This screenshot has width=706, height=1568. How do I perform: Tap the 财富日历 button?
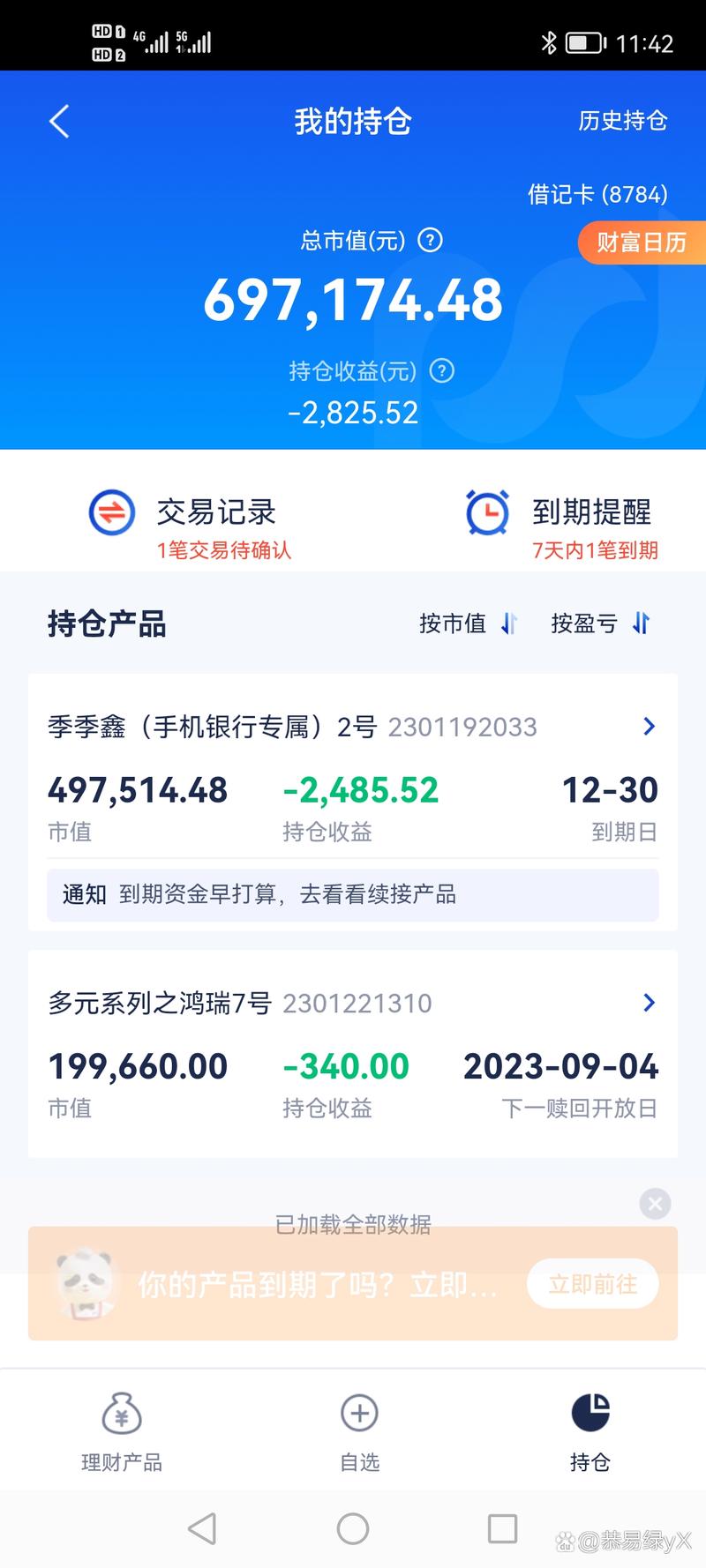[642, 243]
